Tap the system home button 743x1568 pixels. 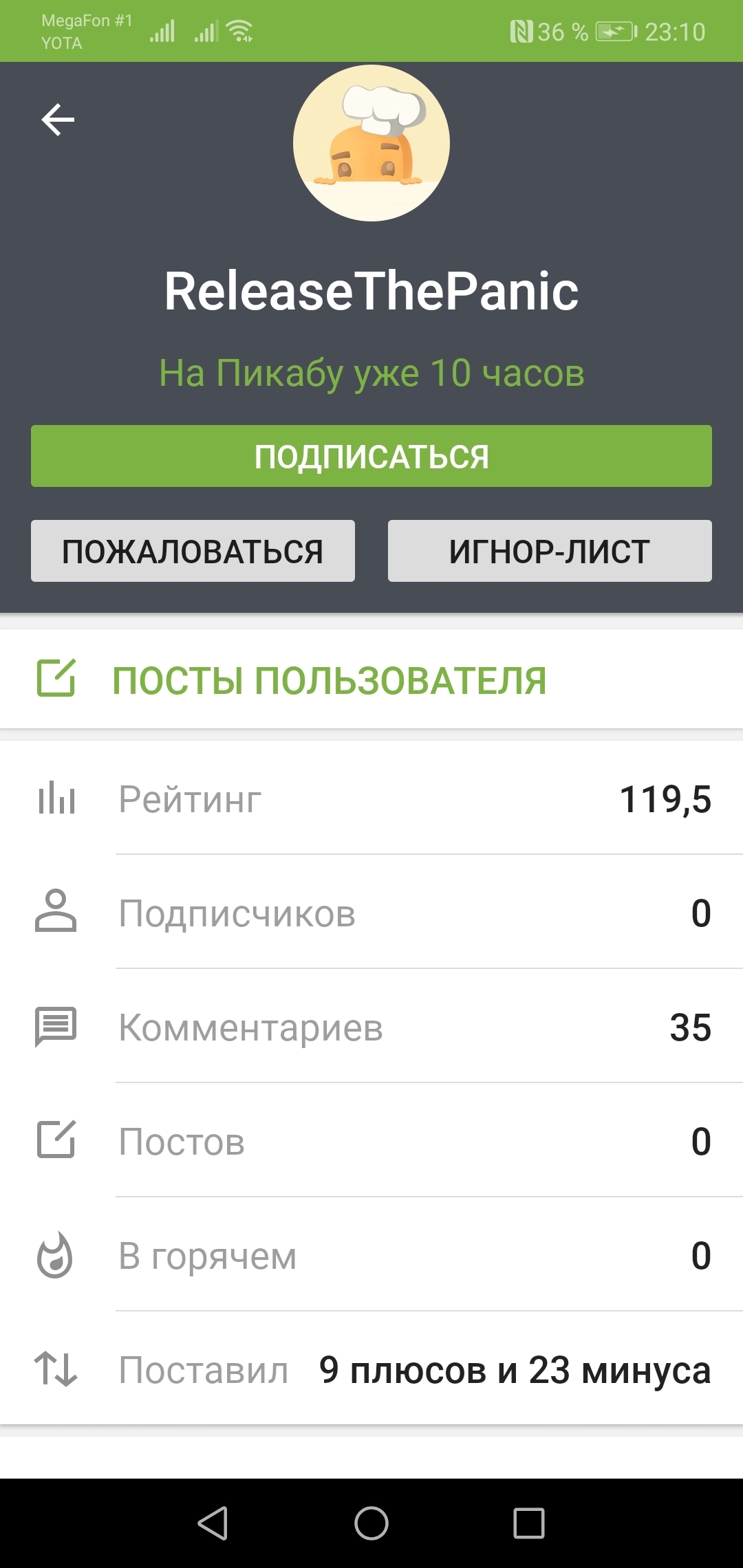(371, 1523)
